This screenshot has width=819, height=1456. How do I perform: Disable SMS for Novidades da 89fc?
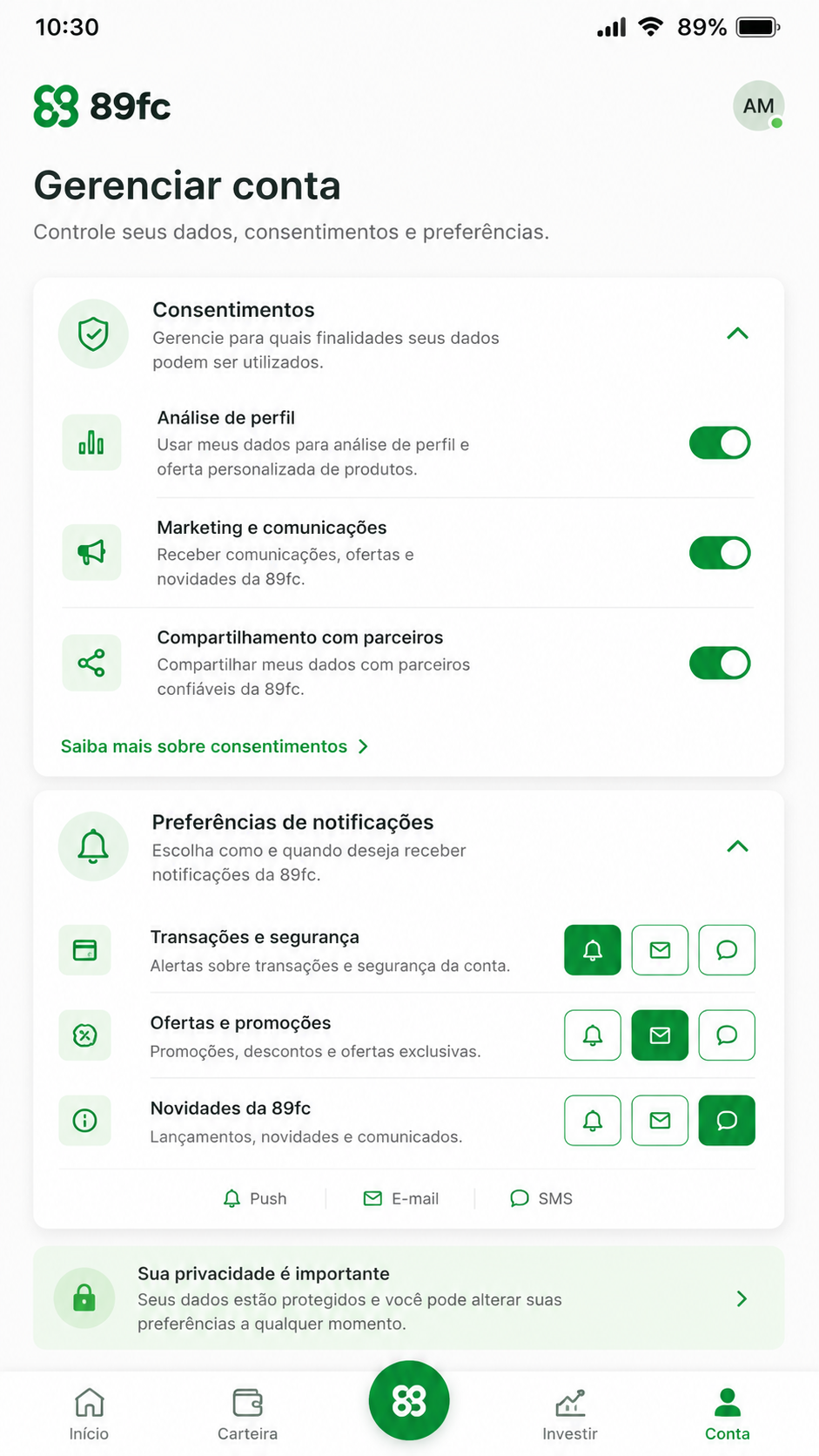tap(727, 1121)
